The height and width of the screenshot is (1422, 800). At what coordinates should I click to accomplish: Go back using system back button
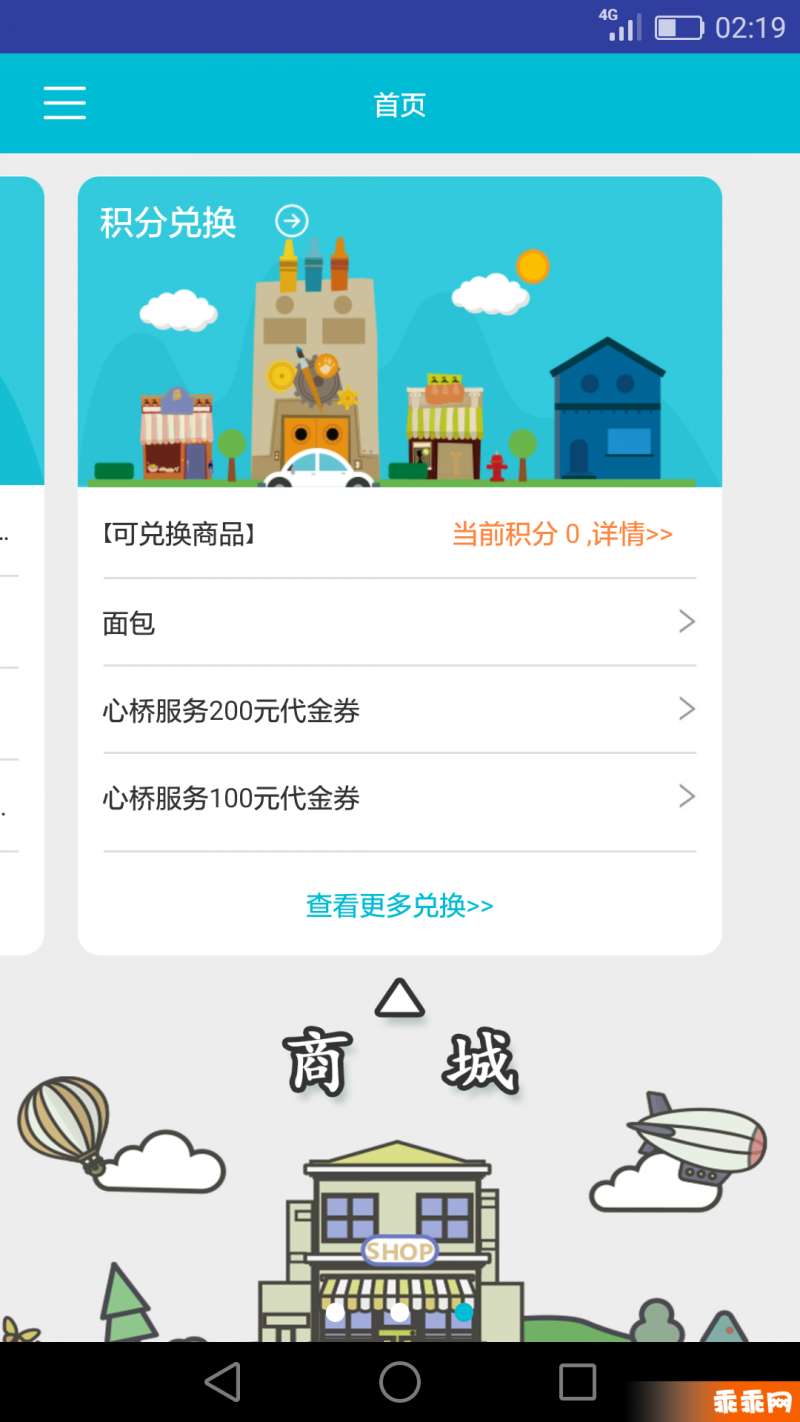[223, 1382]
